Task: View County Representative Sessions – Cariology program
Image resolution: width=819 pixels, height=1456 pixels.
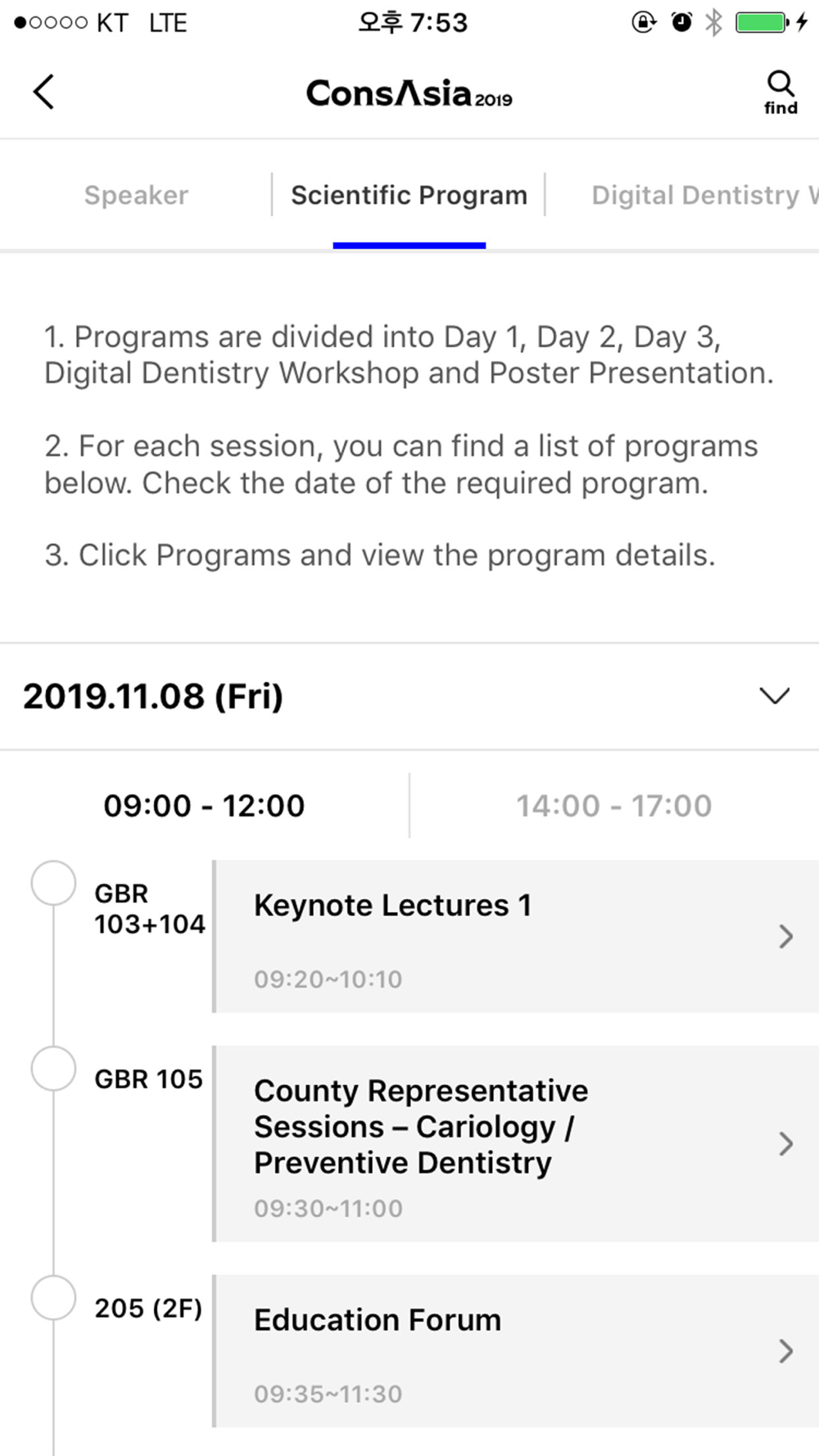Action: [x=516, y=1143]
